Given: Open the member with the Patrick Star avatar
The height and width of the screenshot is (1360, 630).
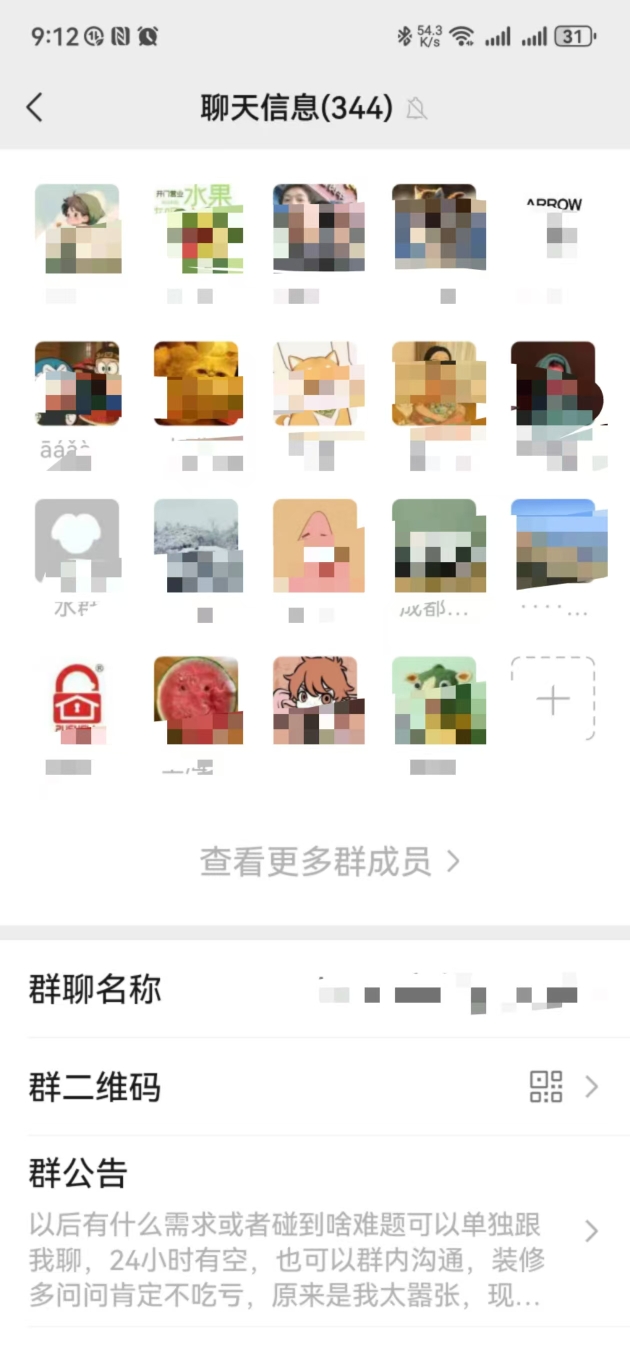Looking at the screenshot, I should click(x=315, y=543).
